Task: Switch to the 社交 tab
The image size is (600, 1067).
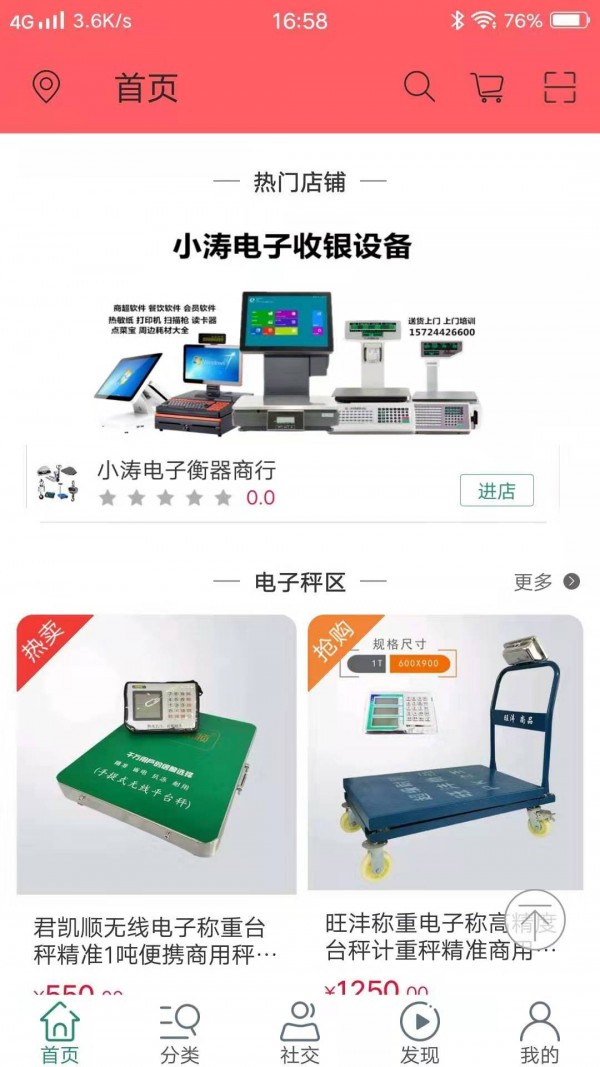Action: [x=300, y=1033]
